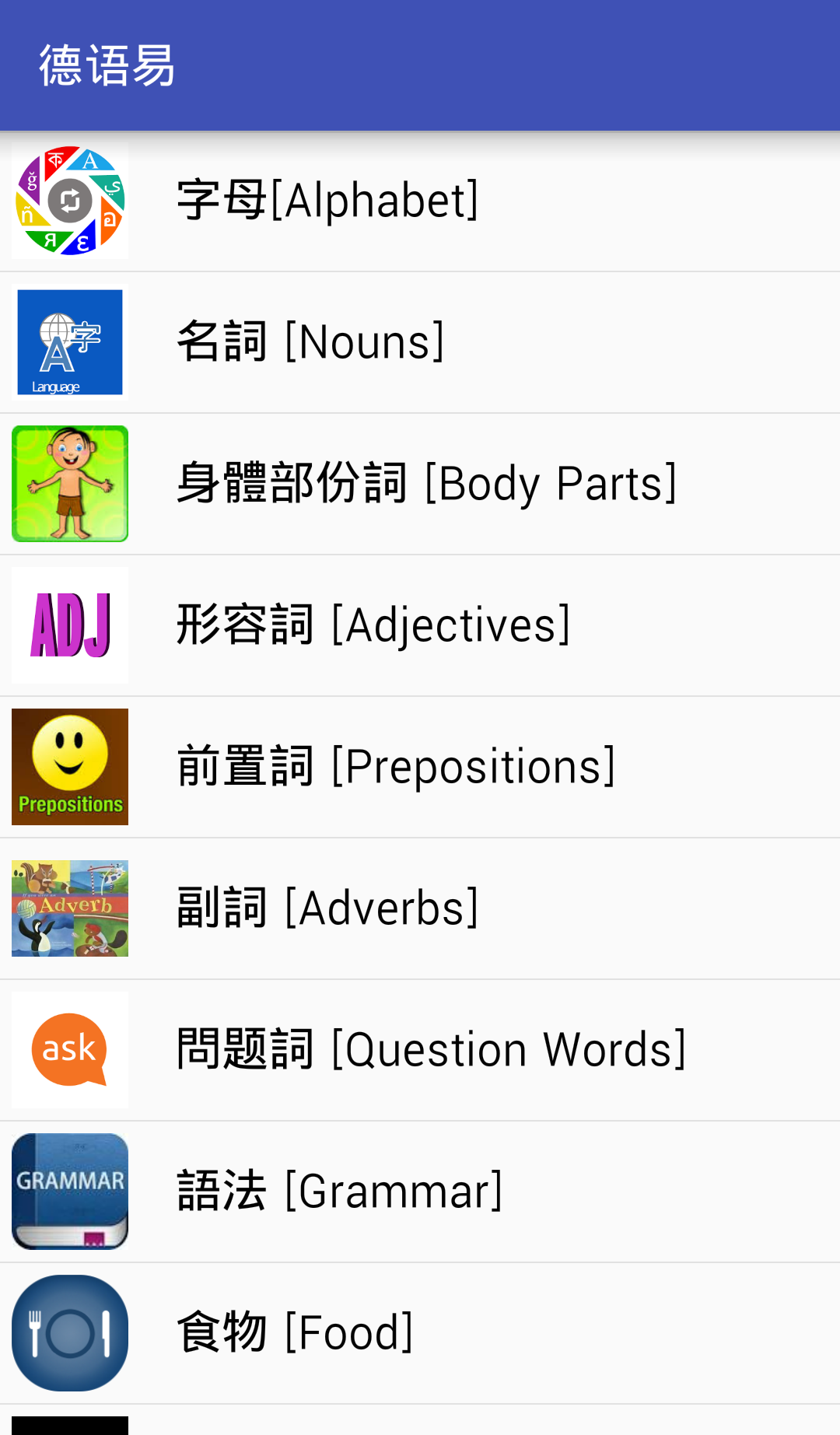Click the smiley Prepositions icon
Screen dimensions: 840x1435
click(70, 766)
